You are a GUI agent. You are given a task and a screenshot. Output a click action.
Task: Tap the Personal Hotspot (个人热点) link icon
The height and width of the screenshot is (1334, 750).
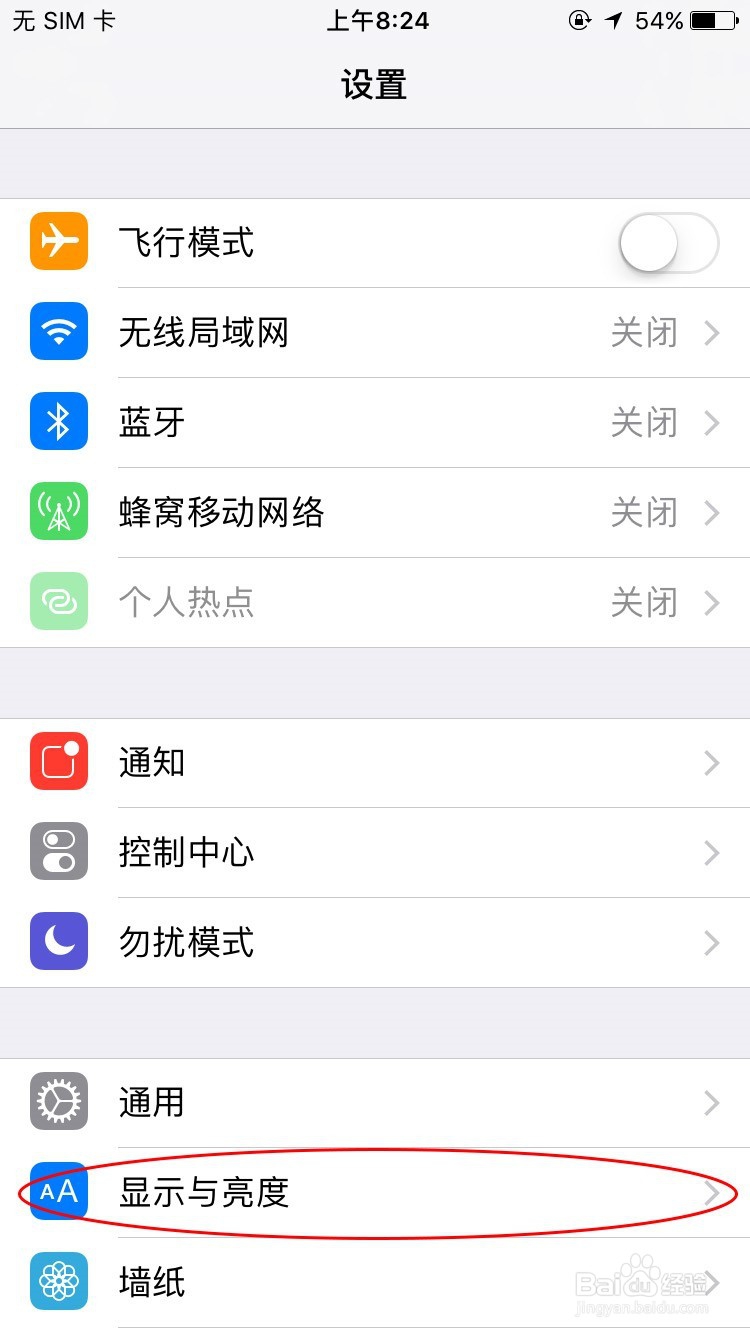pyautogui.click(x=58, y=602)
